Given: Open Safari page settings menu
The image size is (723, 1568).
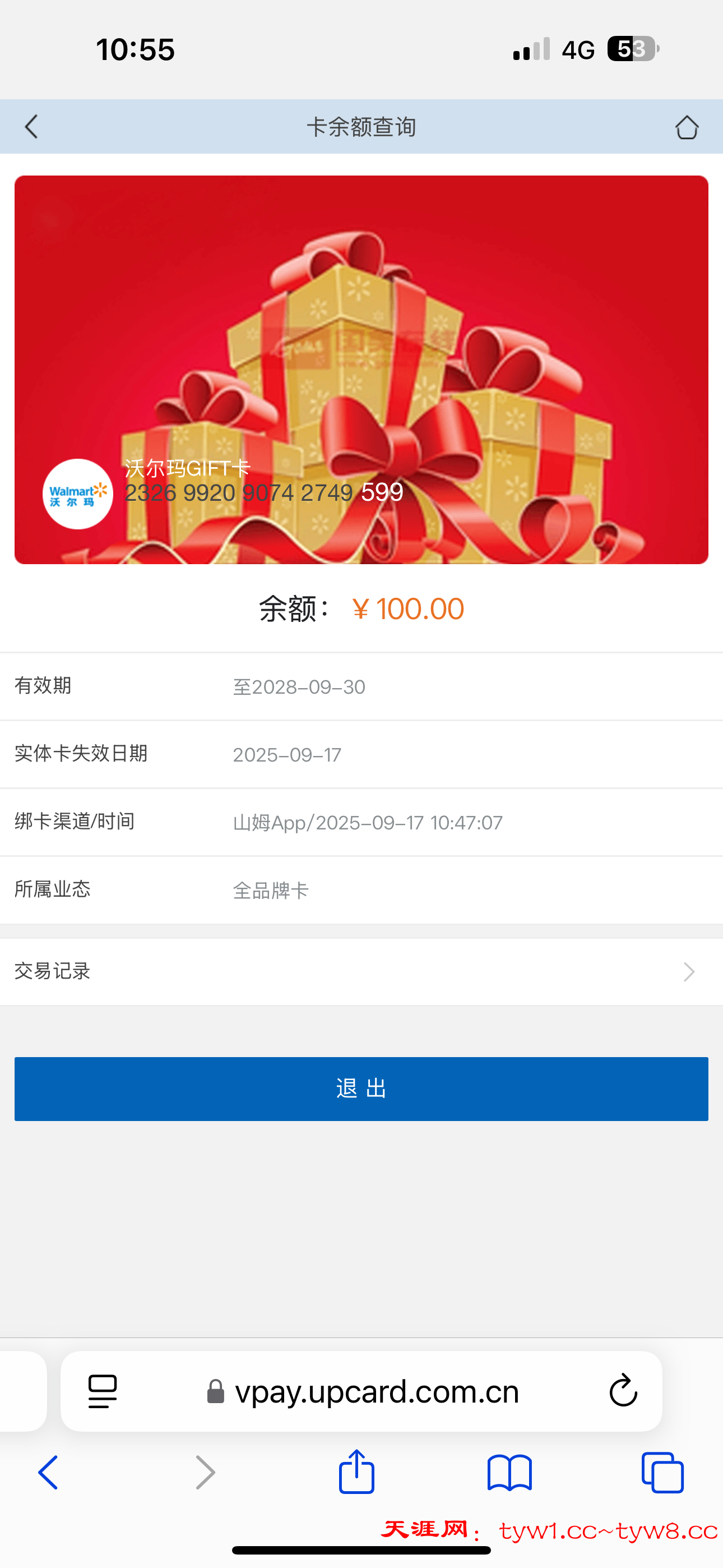Looking at the screenshot, I should point(103,1391).
